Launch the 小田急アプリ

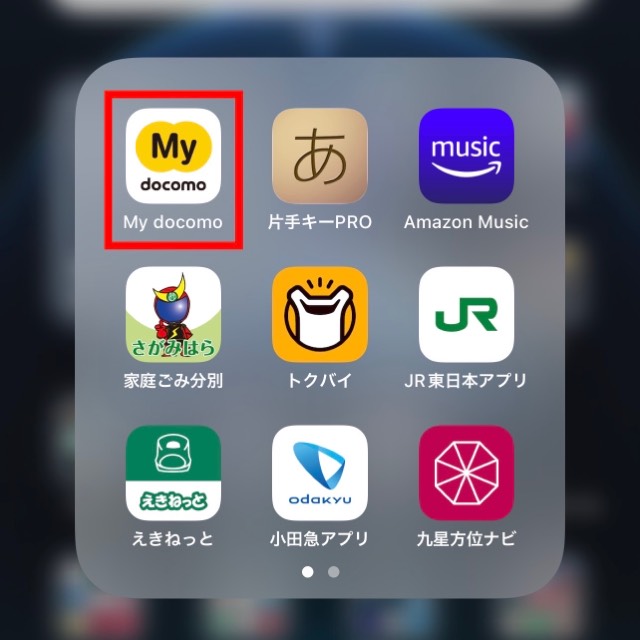point(320,472)
